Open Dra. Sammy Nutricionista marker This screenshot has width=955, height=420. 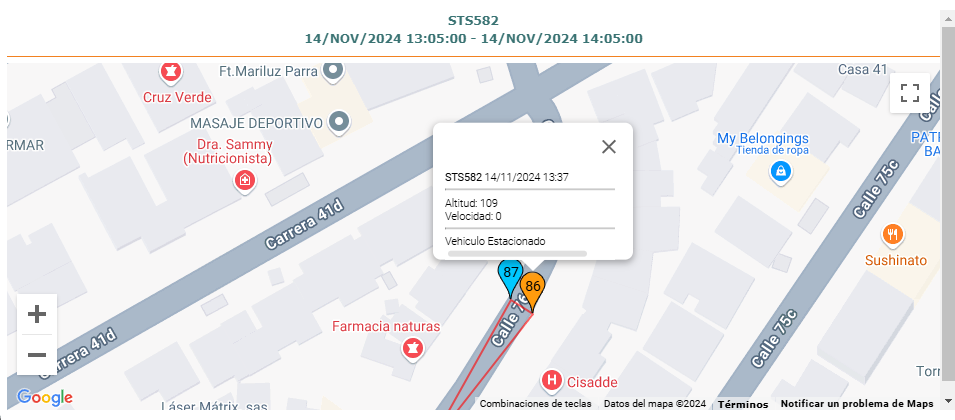click(244, 181)
